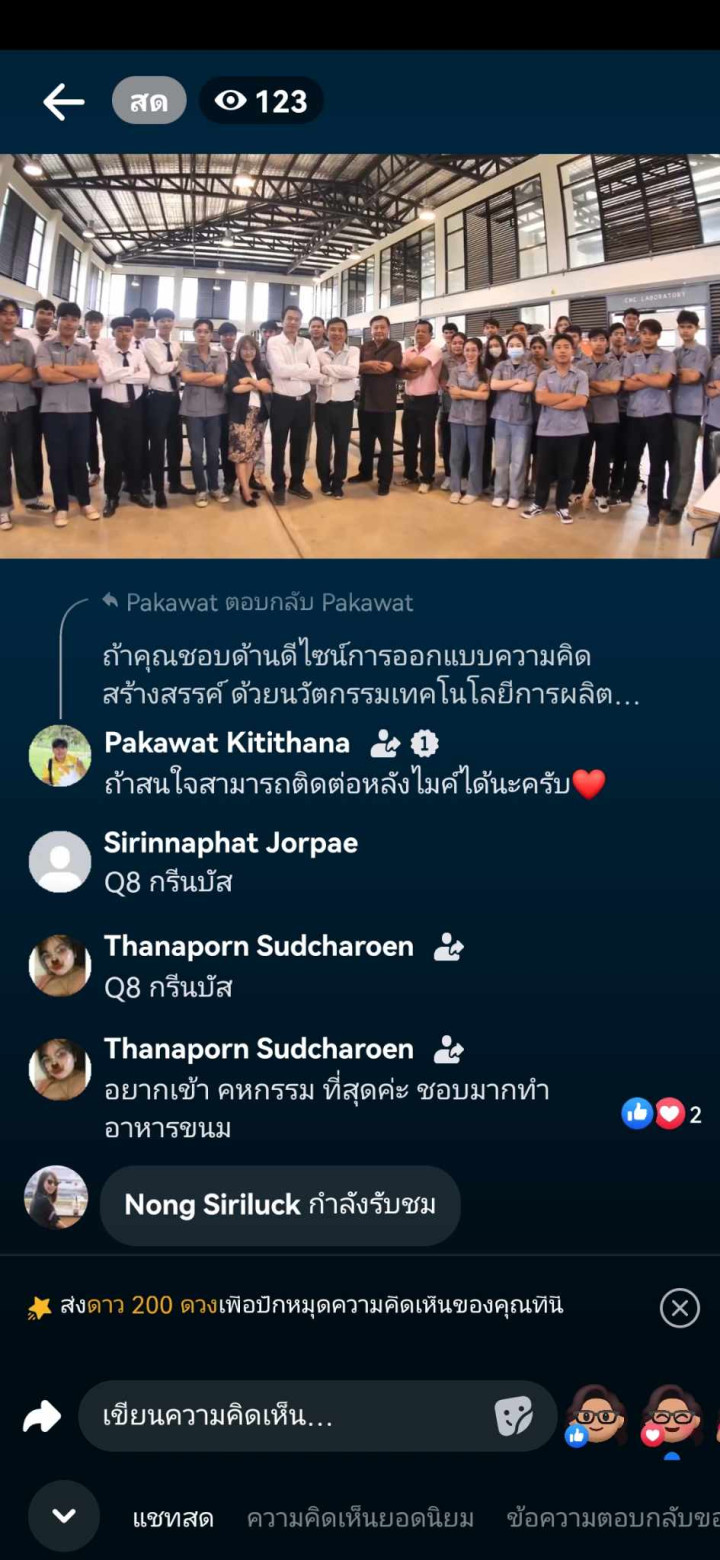The height and width of the screenshot is (1560, 720).
Task: Switch to the แชทสด tab
Action: click(x=173, y=1518)
